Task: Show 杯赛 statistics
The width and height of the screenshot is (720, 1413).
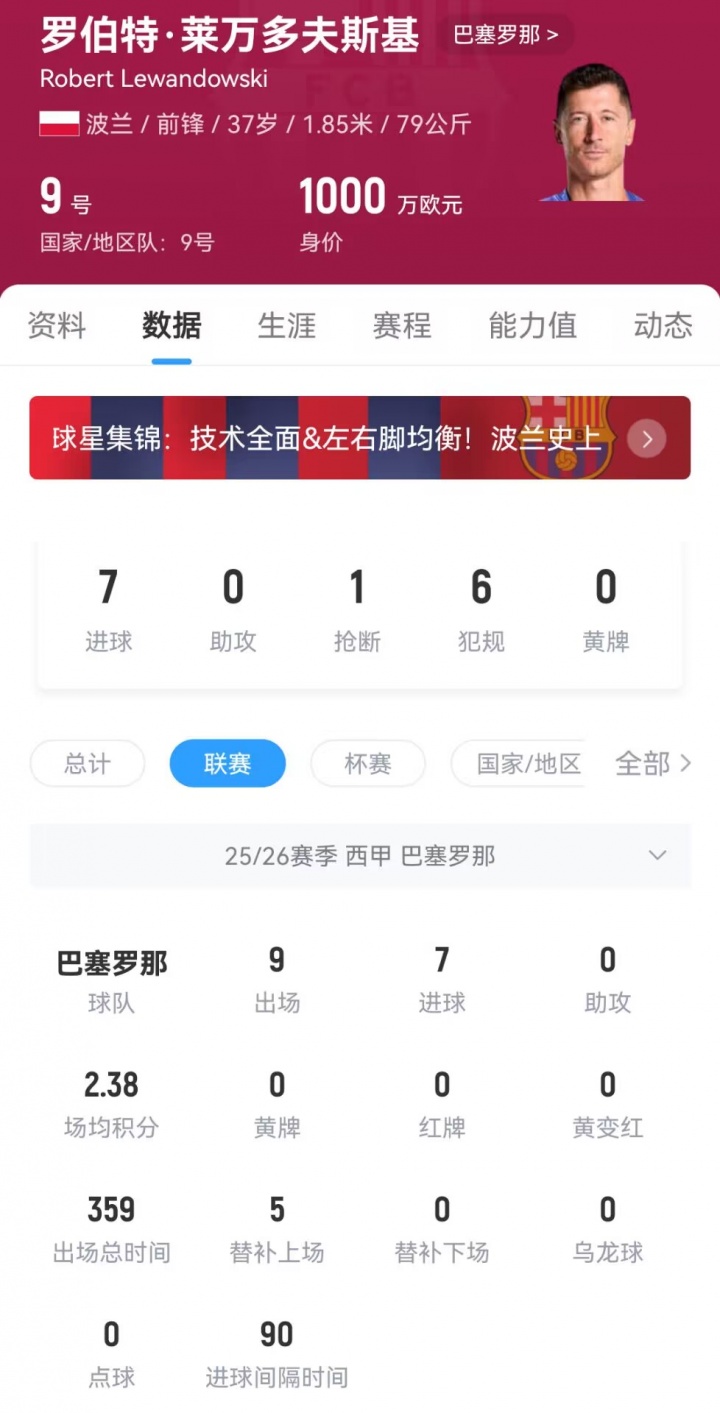Action: point(368,764)
